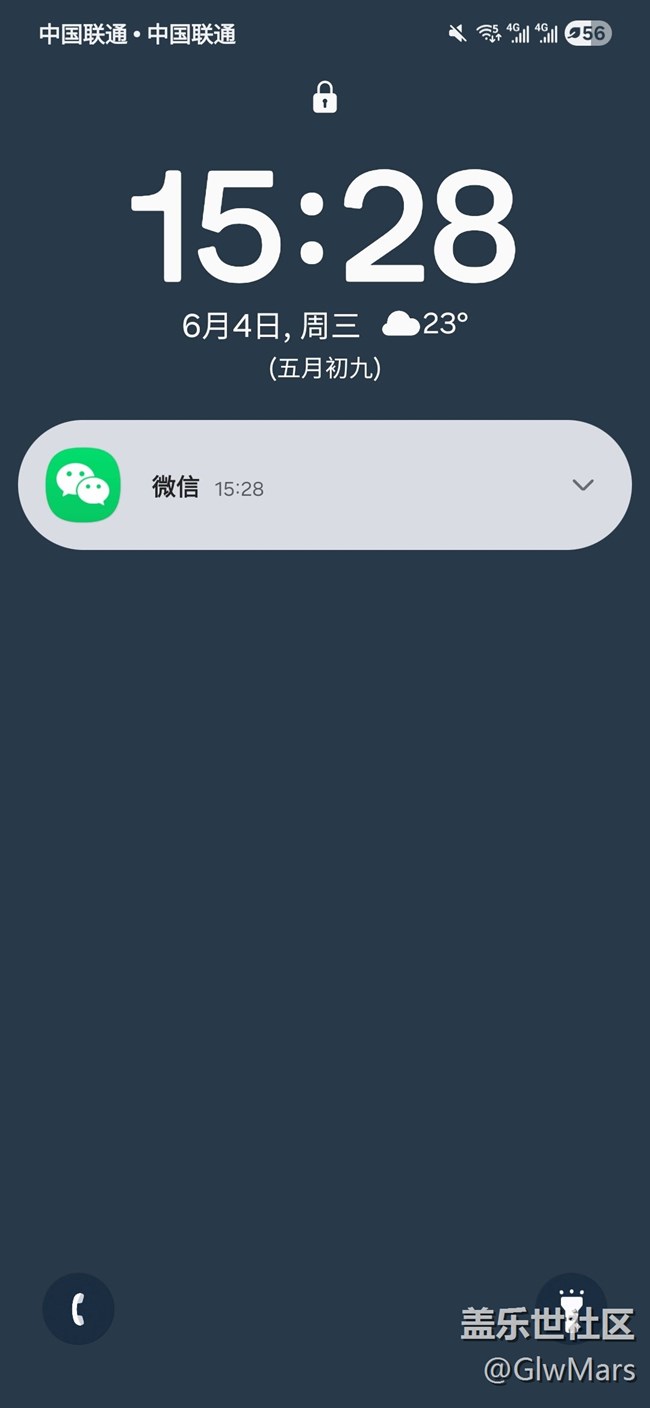Tap the phone shortcut icon
The width and height of the screenshot is (650, 1408).
click(78, 1308)
